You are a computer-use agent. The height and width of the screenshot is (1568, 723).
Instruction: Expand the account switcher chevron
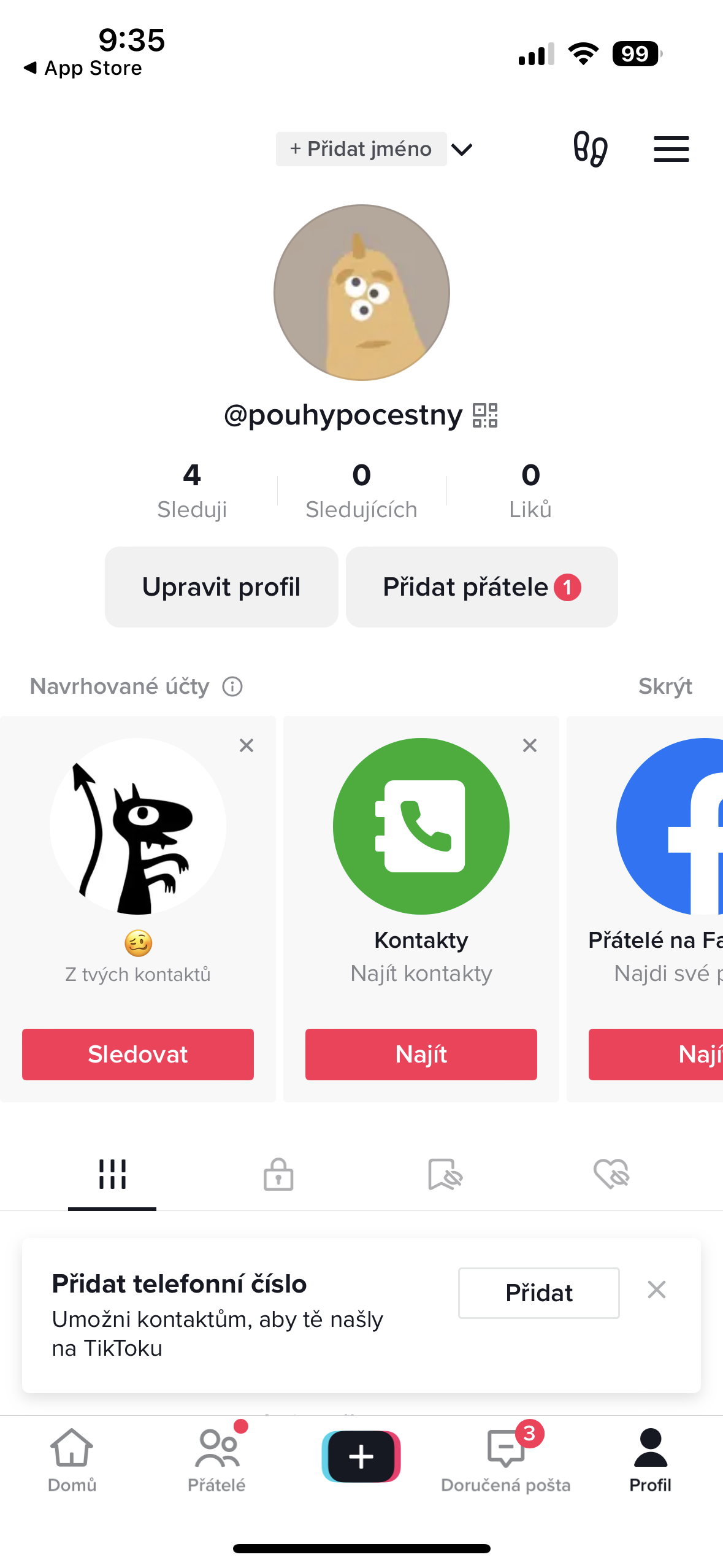462,150
